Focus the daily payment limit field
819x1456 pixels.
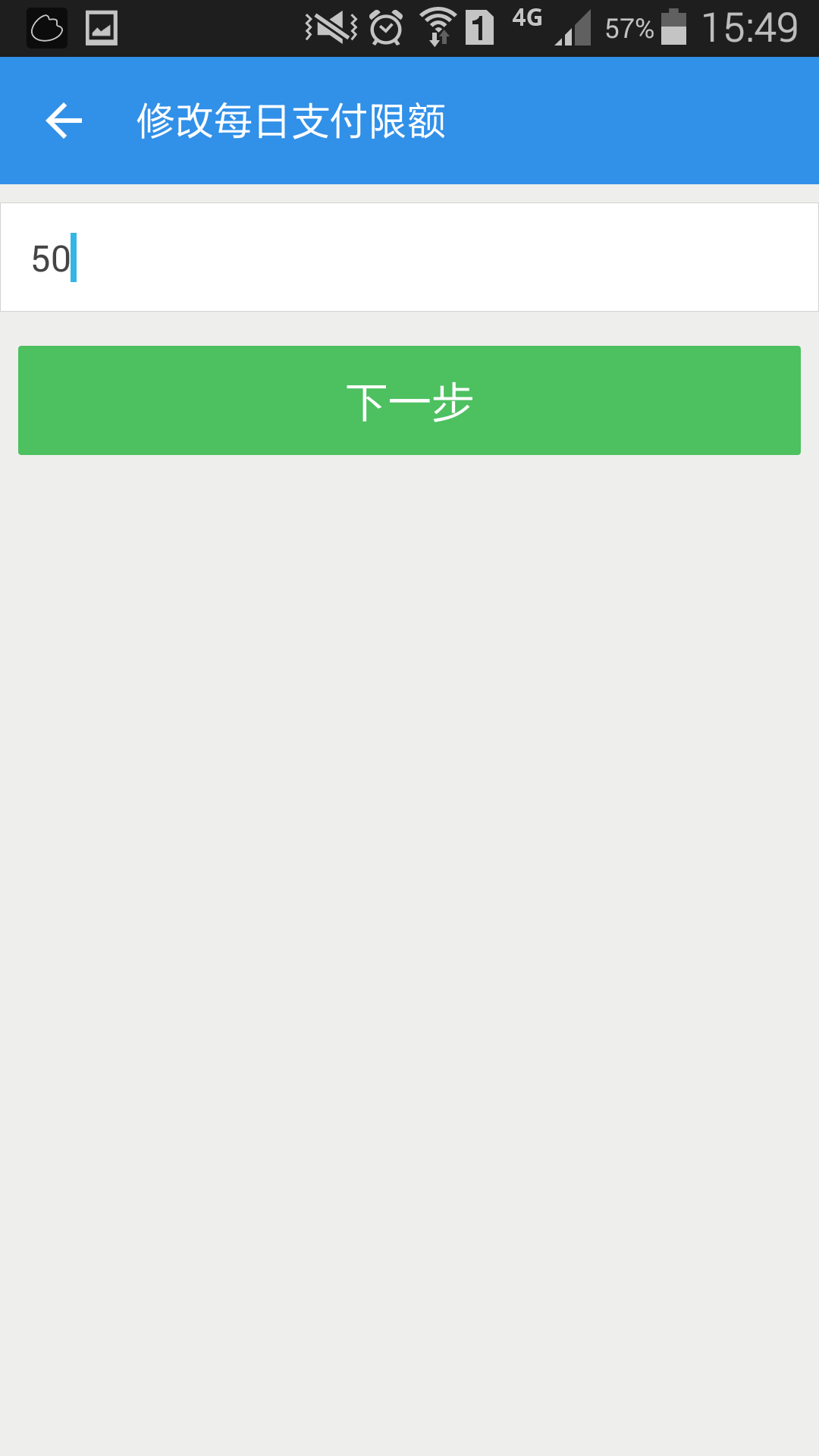(409, 257)
